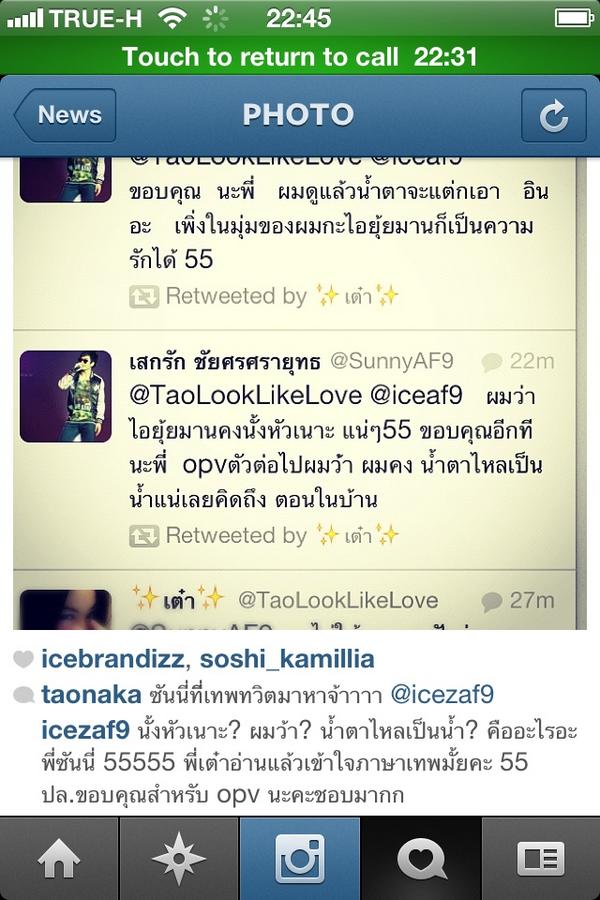This screenshot has height=900, width=600.
Task: Open the camera tab
Action: (x=300, y=858)
